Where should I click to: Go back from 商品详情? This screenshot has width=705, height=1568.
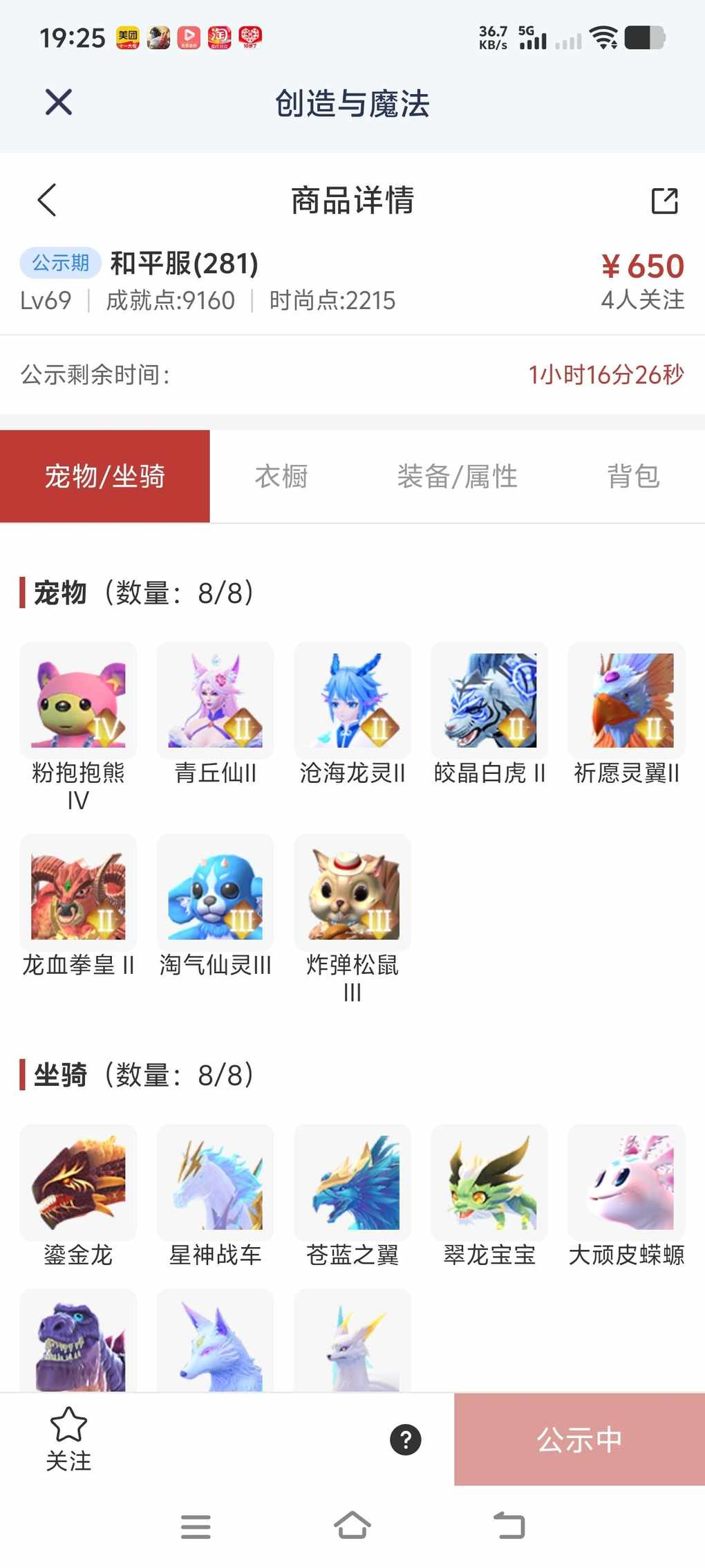pos(47,201)
